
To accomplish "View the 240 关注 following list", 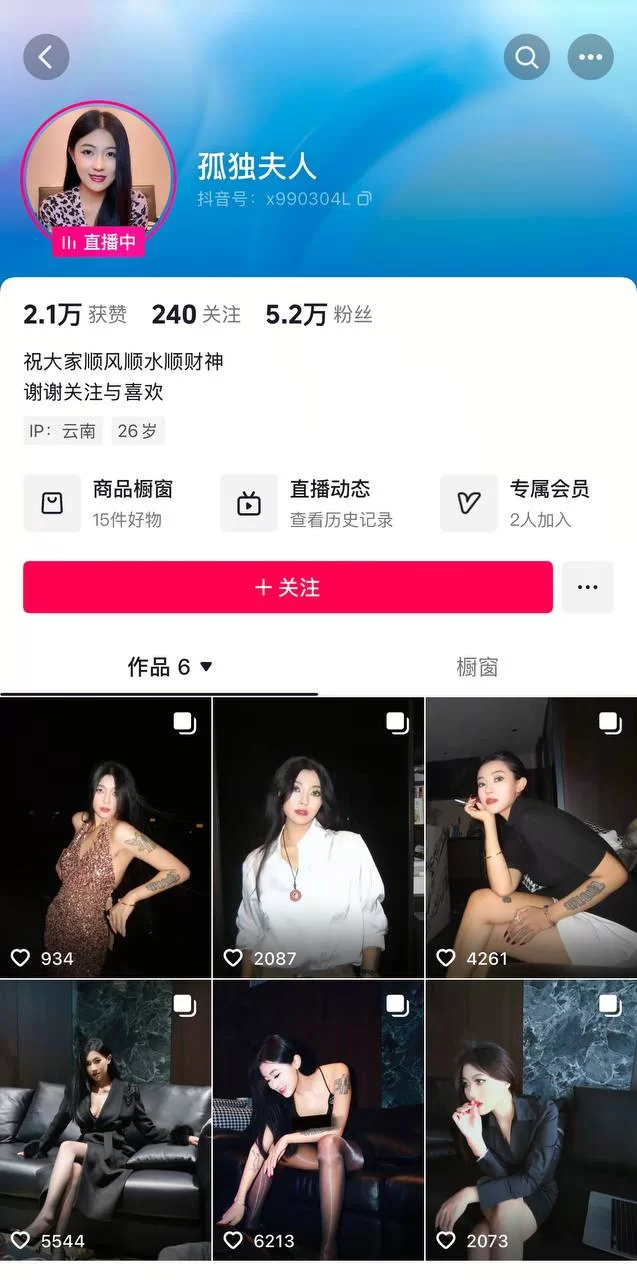I will (x=196, y=315).
